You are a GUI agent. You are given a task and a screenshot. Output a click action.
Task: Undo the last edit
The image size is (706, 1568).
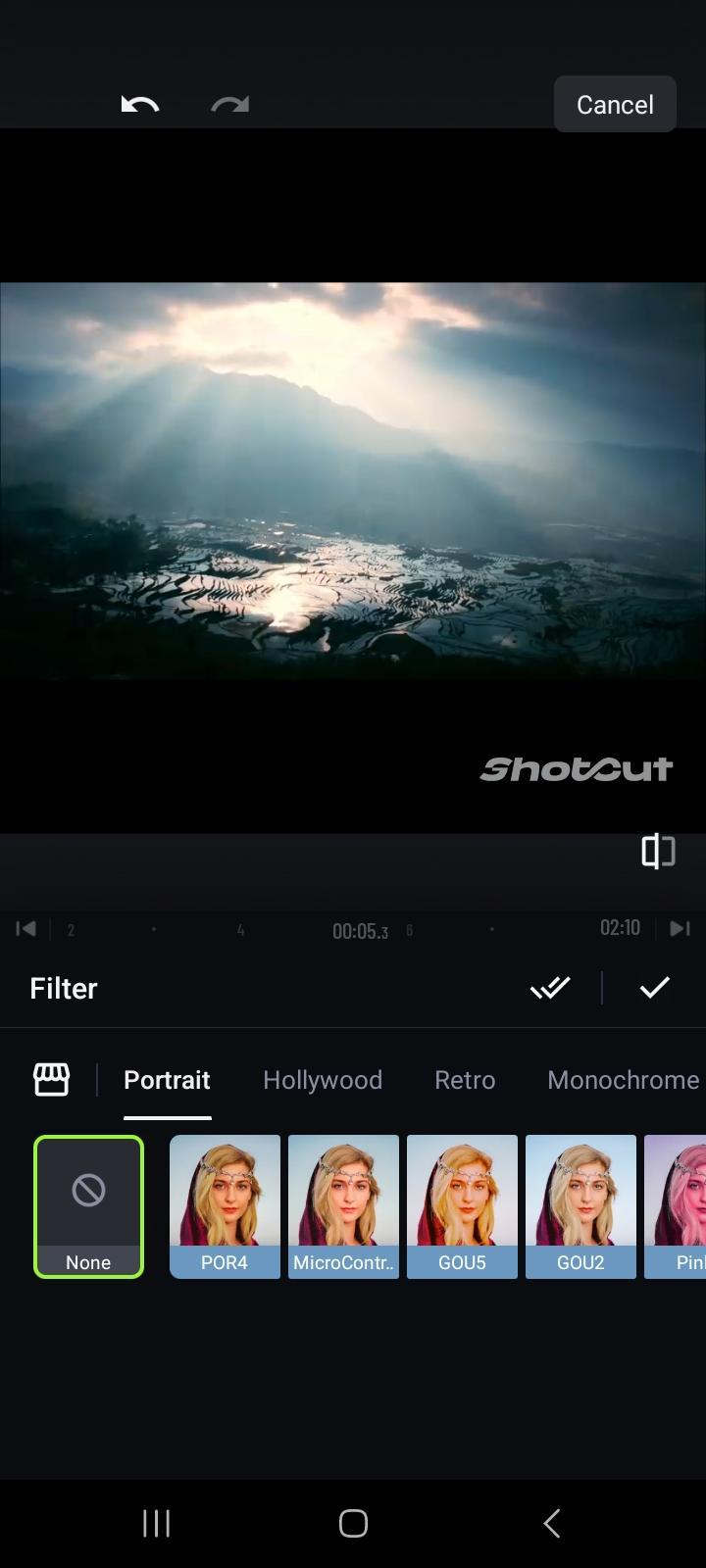(140, 104)
